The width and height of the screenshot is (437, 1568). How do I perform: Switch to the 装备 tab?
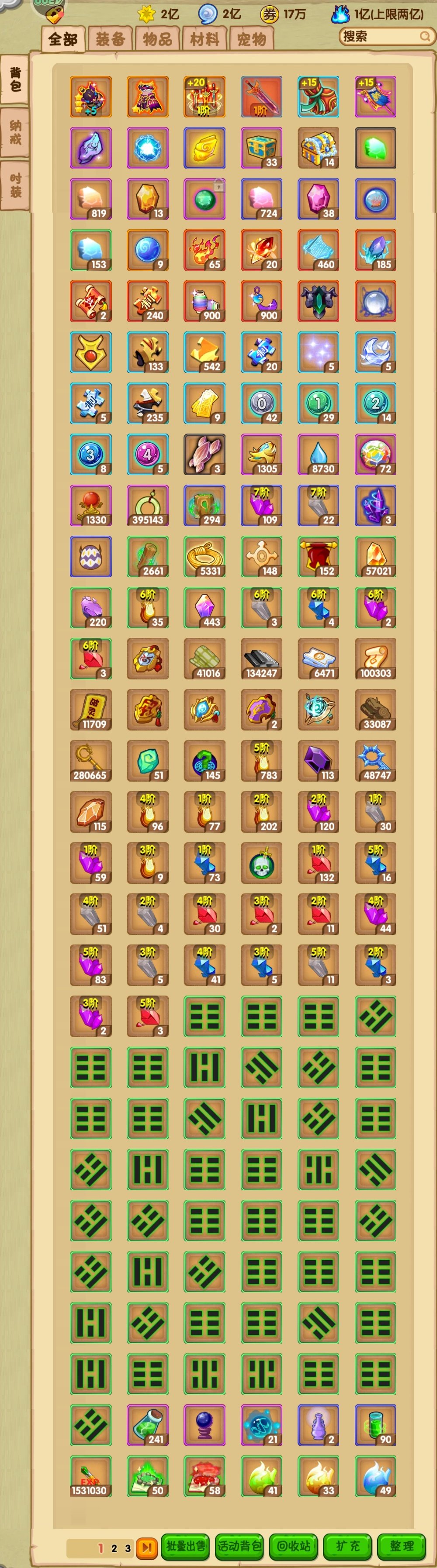[111, 40]
